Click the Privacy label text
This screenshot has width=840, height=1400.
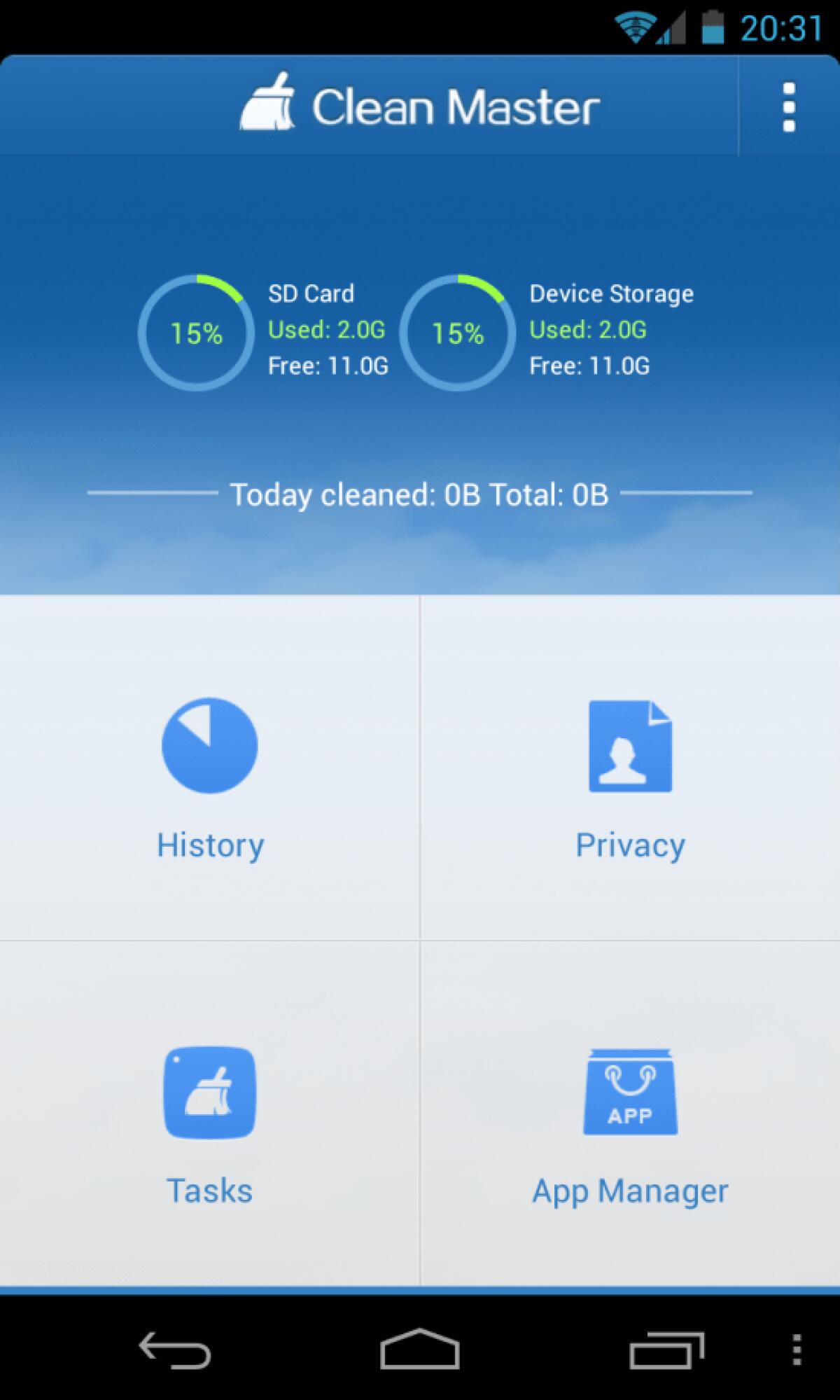point(629,844)
